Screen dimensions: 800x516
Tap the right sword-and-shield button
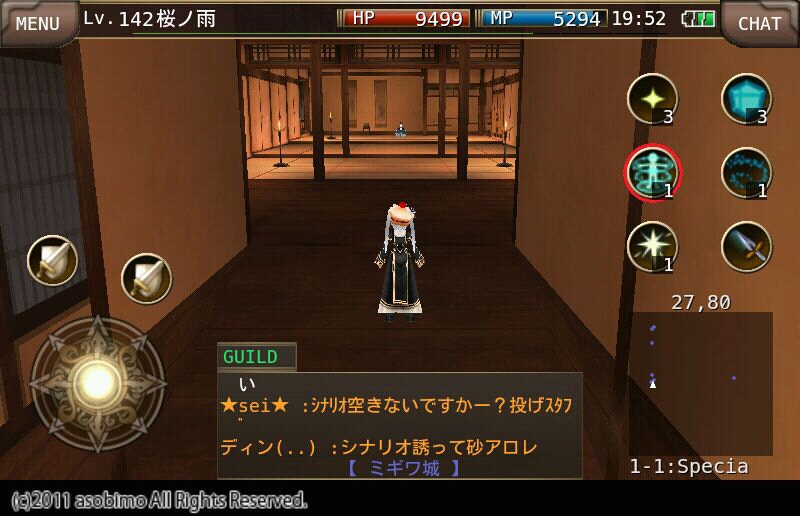[x=146, y=278]
